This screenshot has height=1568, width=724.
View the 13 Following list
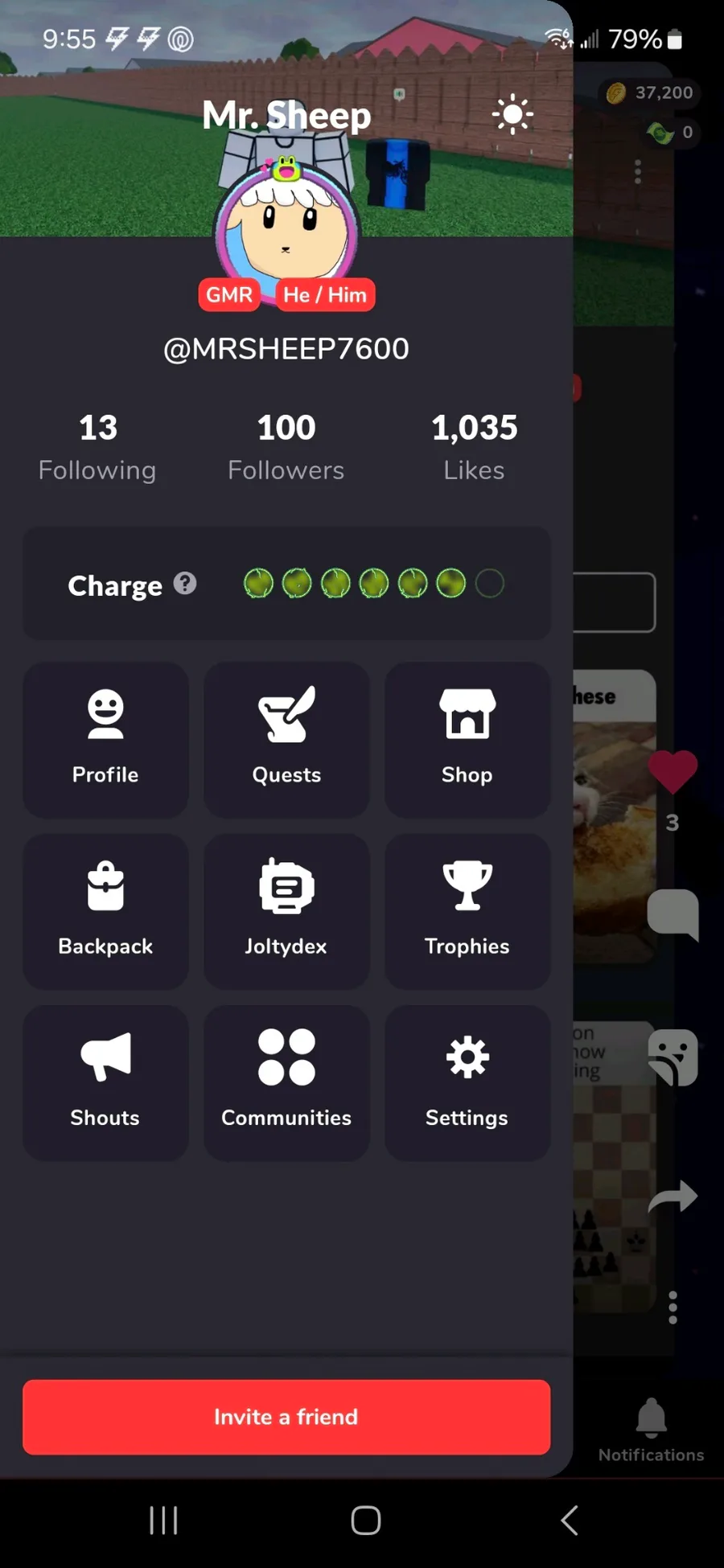click(x=97, y=447)
